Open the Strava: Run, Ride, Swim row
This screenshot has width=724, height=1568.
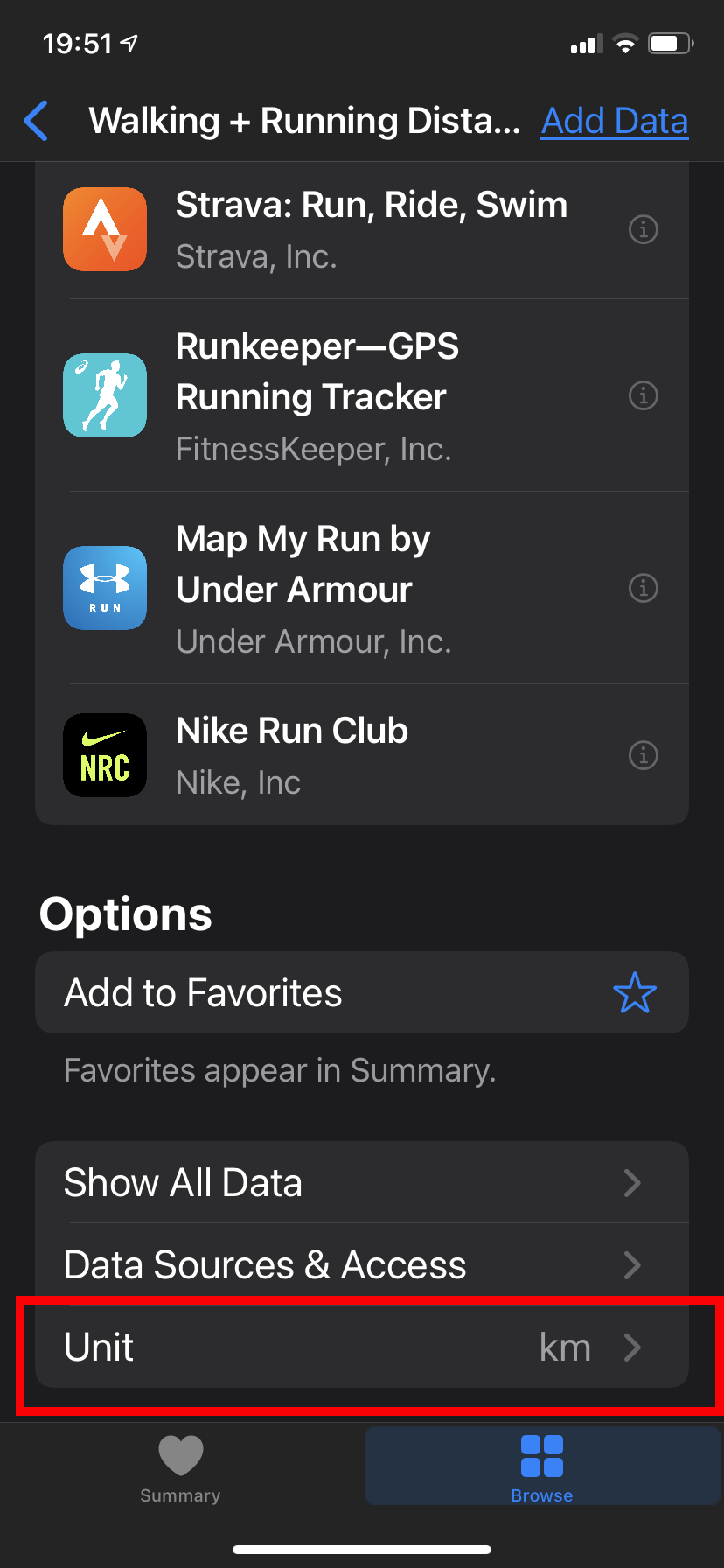coord(350,229)
